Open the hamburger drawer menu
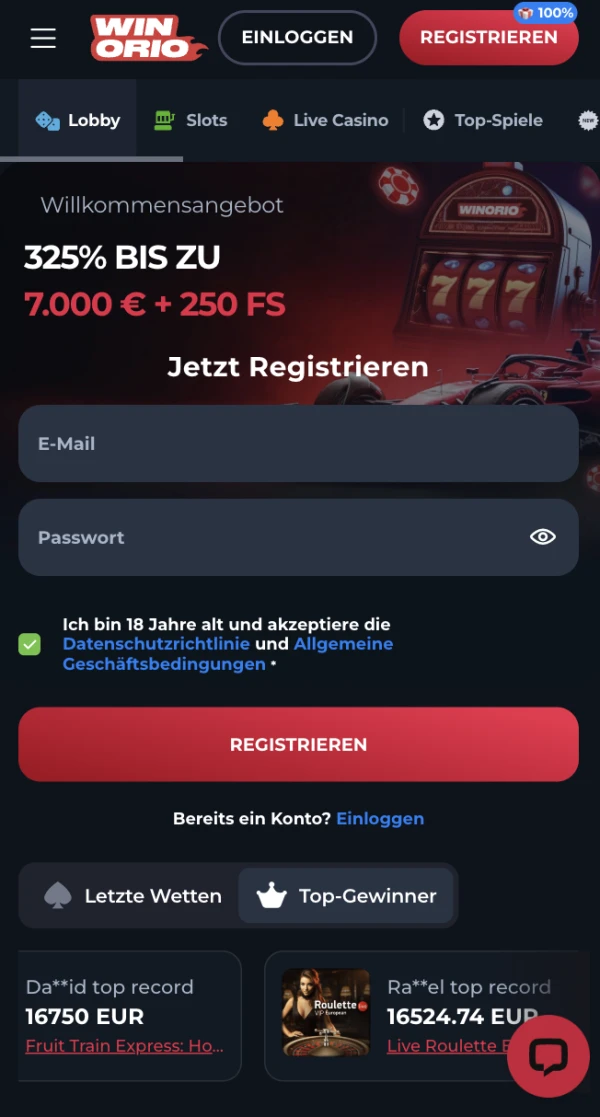The height and width of the screenshot is (1117, 600). tap(43, 38)
